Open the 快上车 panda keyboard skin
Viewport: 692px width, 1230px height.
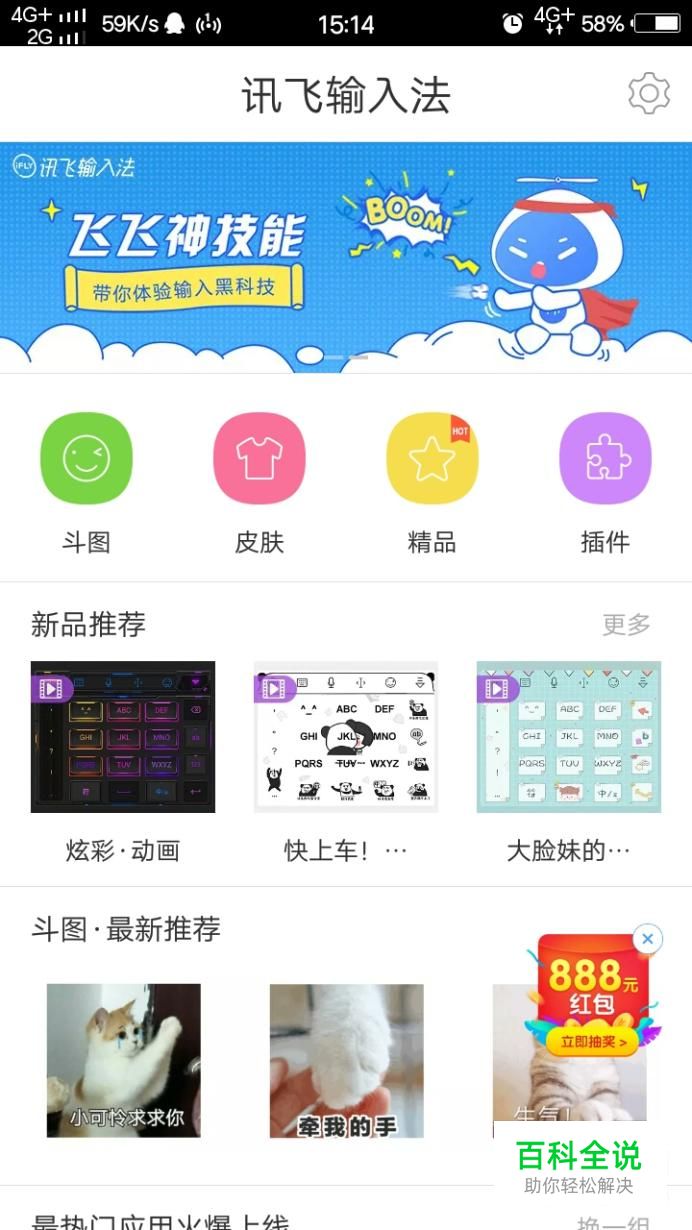click(x=346, y=737)
